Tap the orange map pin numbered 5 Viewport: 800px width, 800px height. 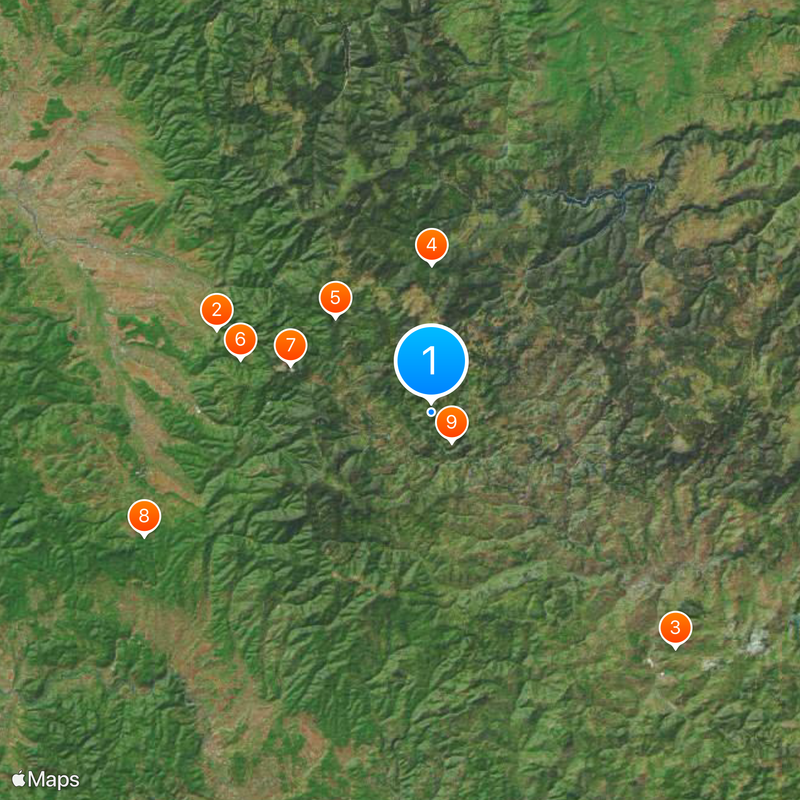(335, 297)
